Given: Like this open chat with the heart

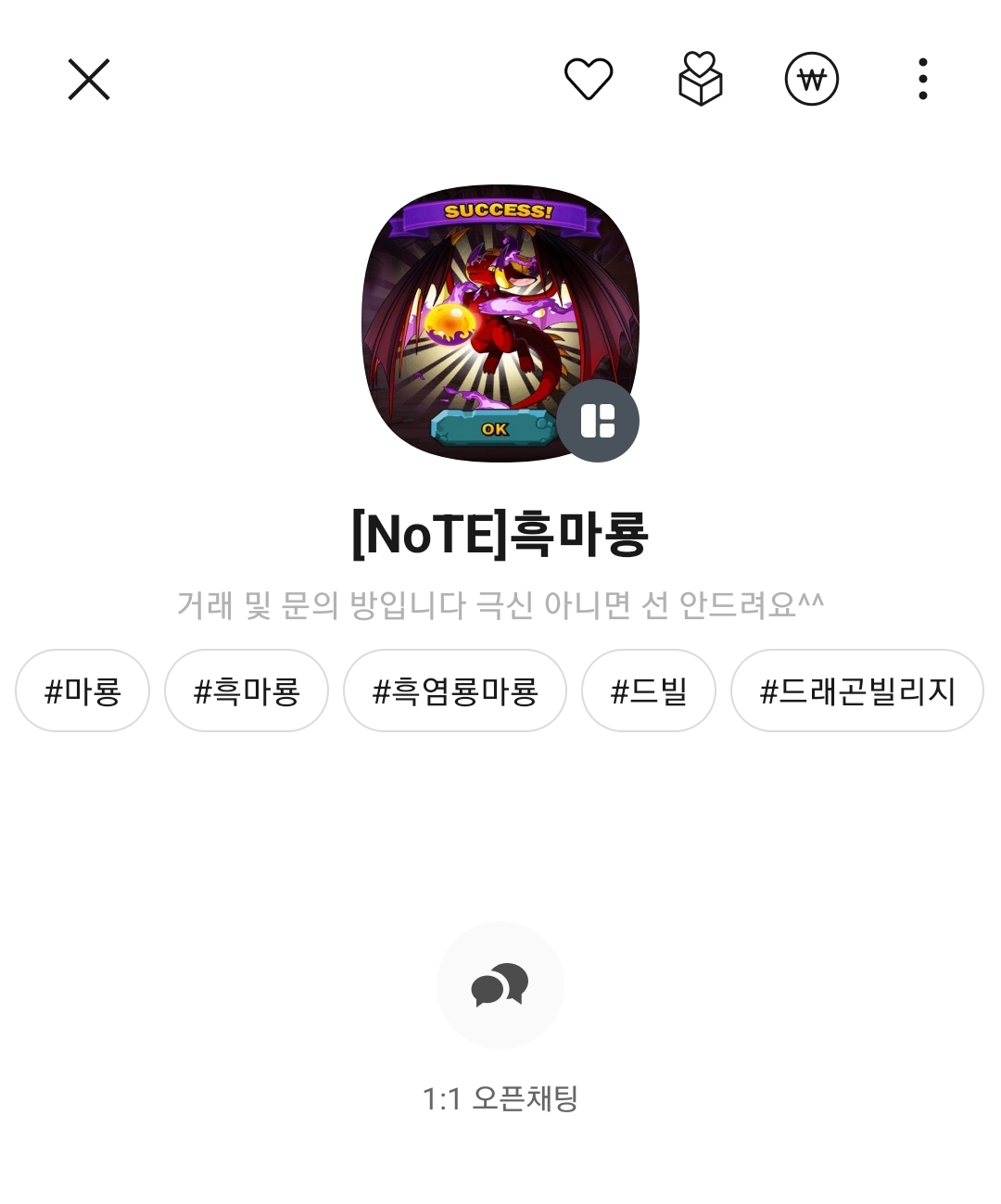Looking at the screenshot, I should point(589,79).
